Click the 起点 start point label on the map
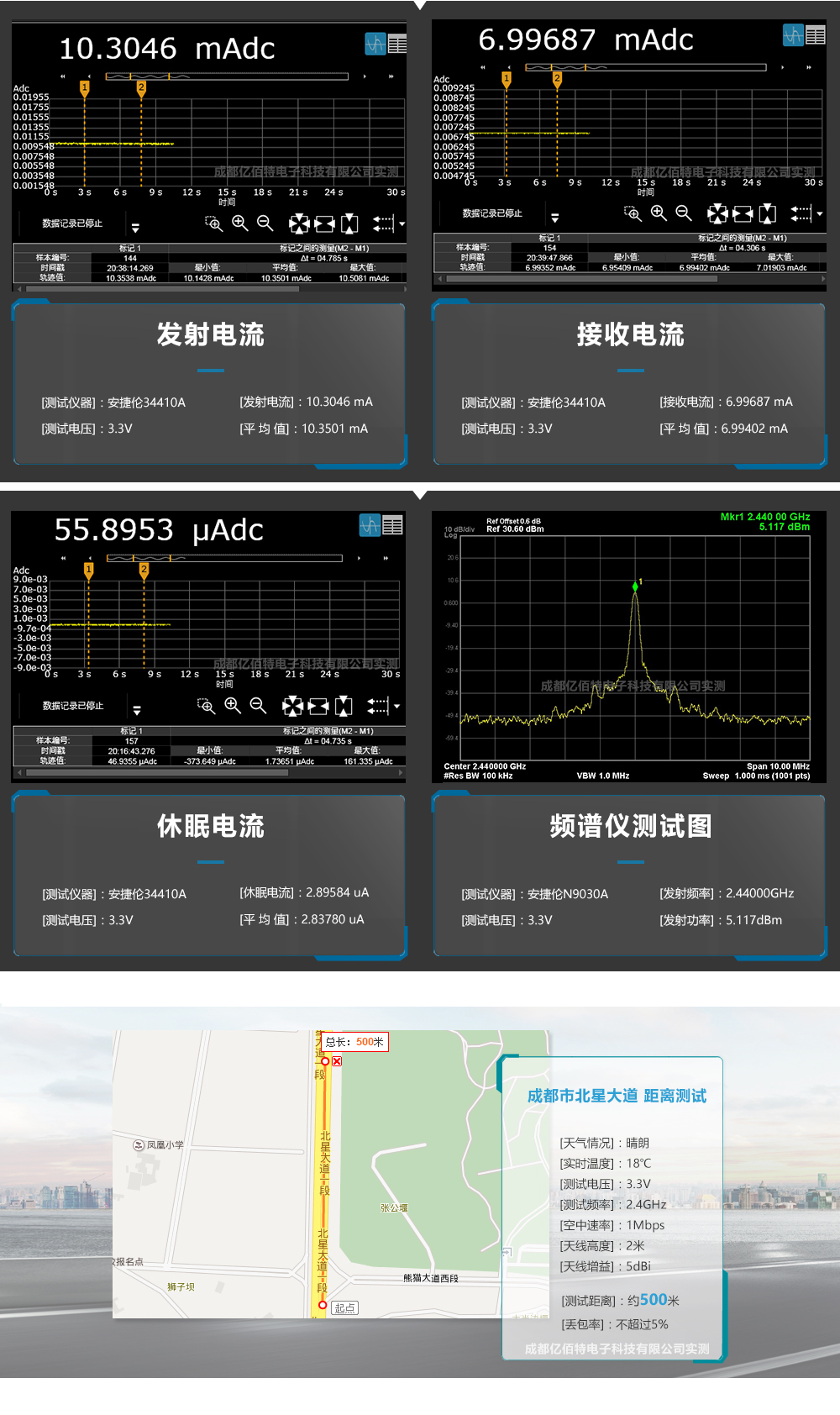The width and height of the screenshot is (840, 1415). point(344,1307)
